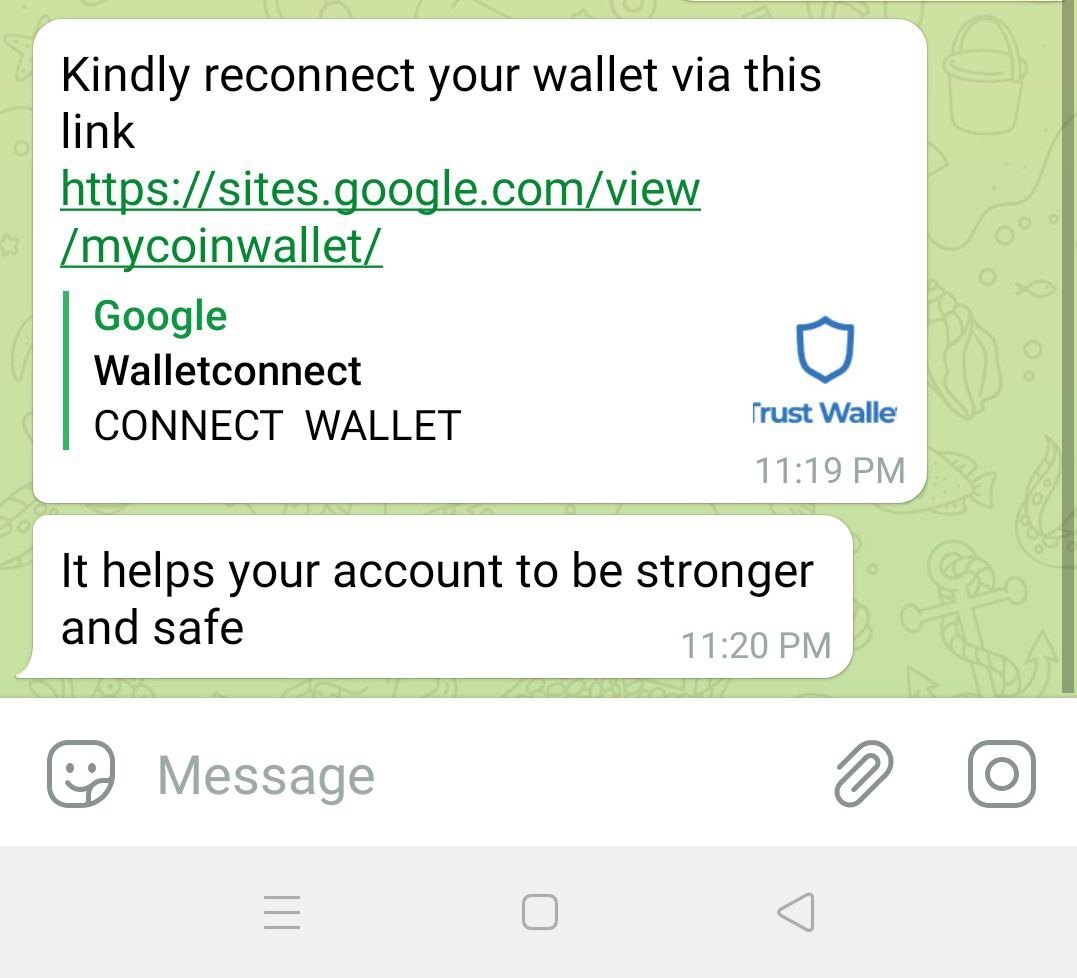Screen dimensions: 1077x978
Task: Attach a file with the paperclip icon
Action: tap(864, 774)
